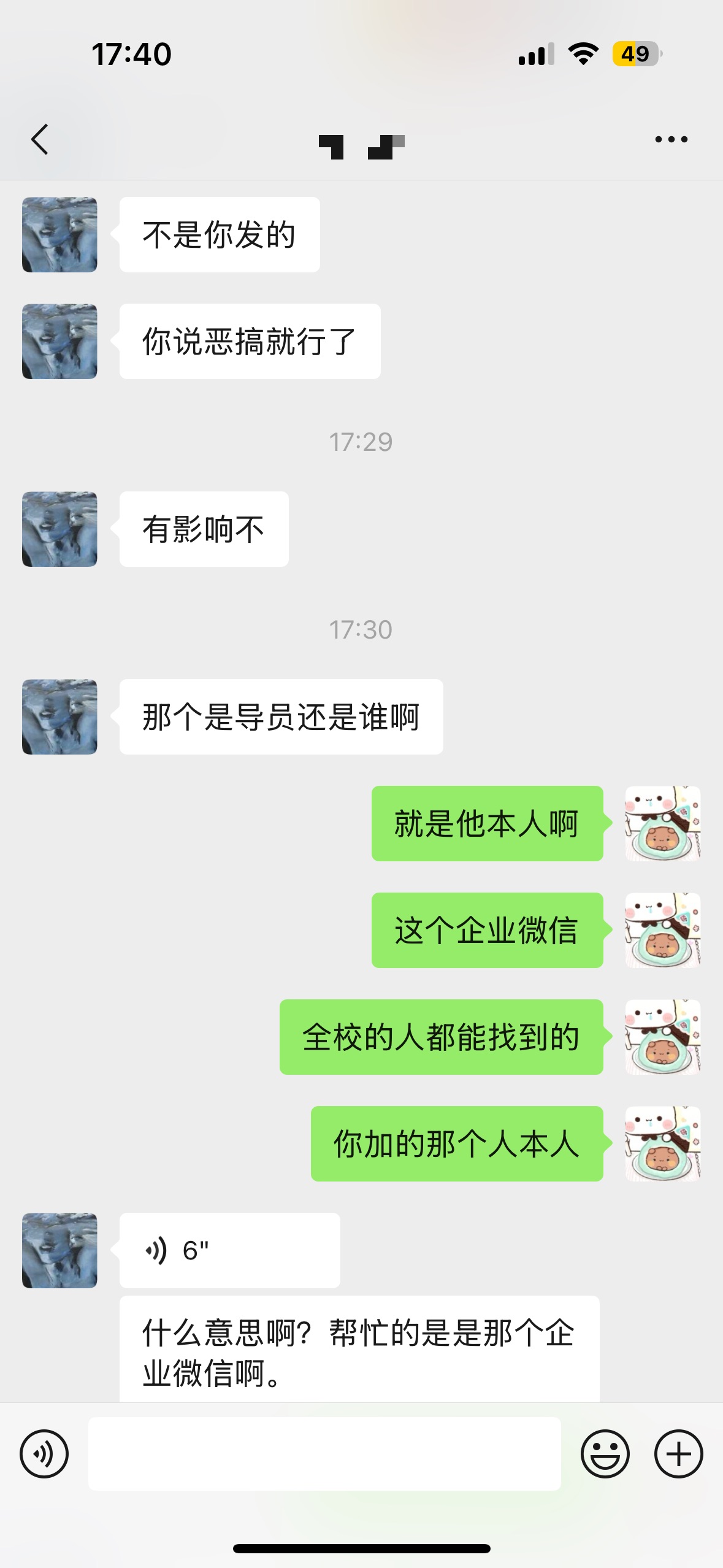Screen dimensions: 723x1568
Task: Tap the message text field
Action: pyautogui.click(x=324, y=1453)
